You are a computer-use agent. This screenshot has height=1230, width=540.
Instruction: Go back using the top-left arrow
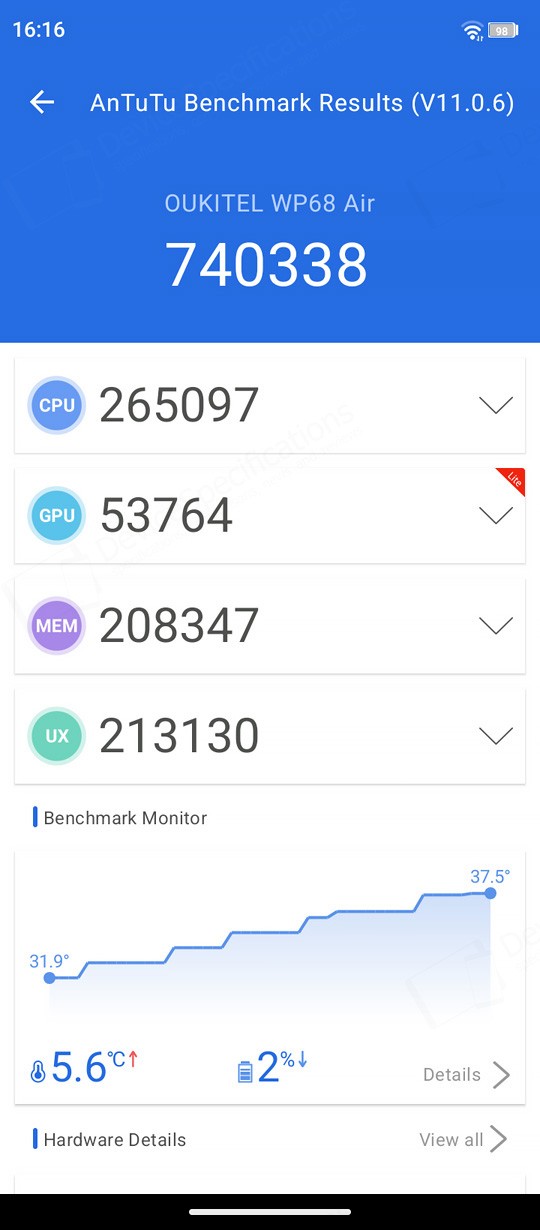(x=42, y=102)
